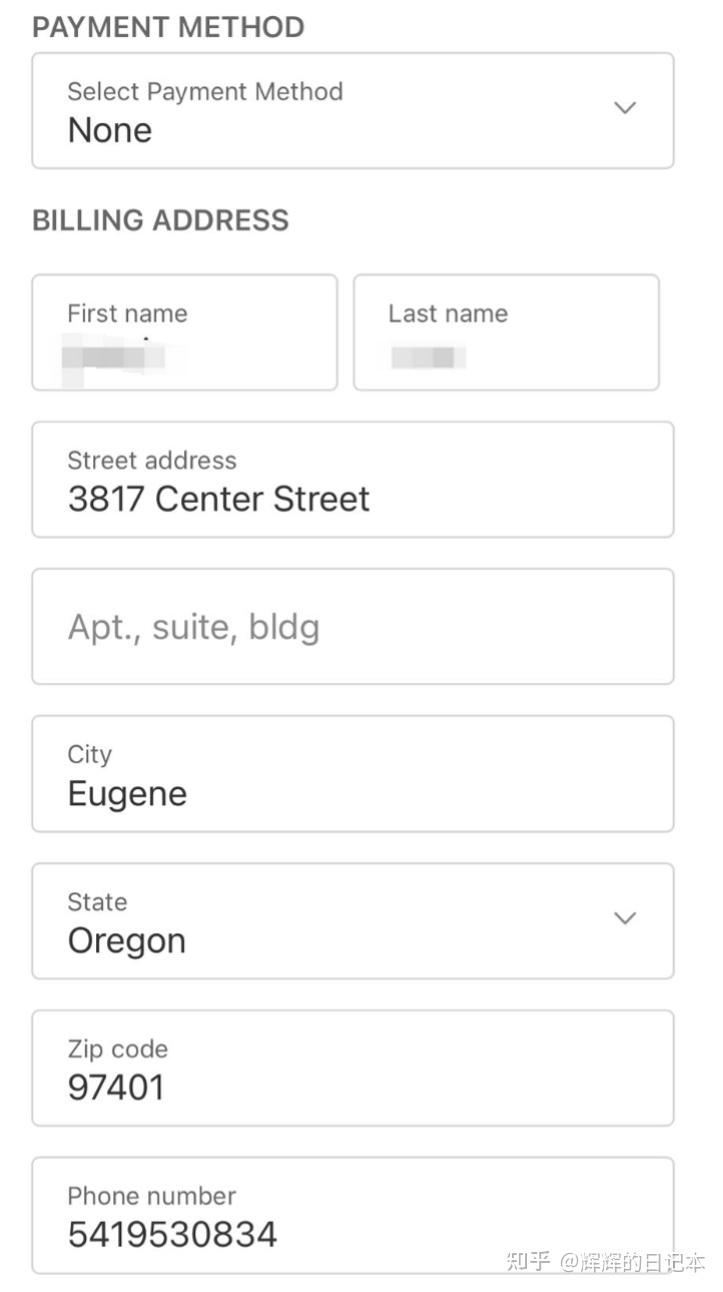
Task: Click the phone number 5419530834 value
Action: tap(169, 1234)
